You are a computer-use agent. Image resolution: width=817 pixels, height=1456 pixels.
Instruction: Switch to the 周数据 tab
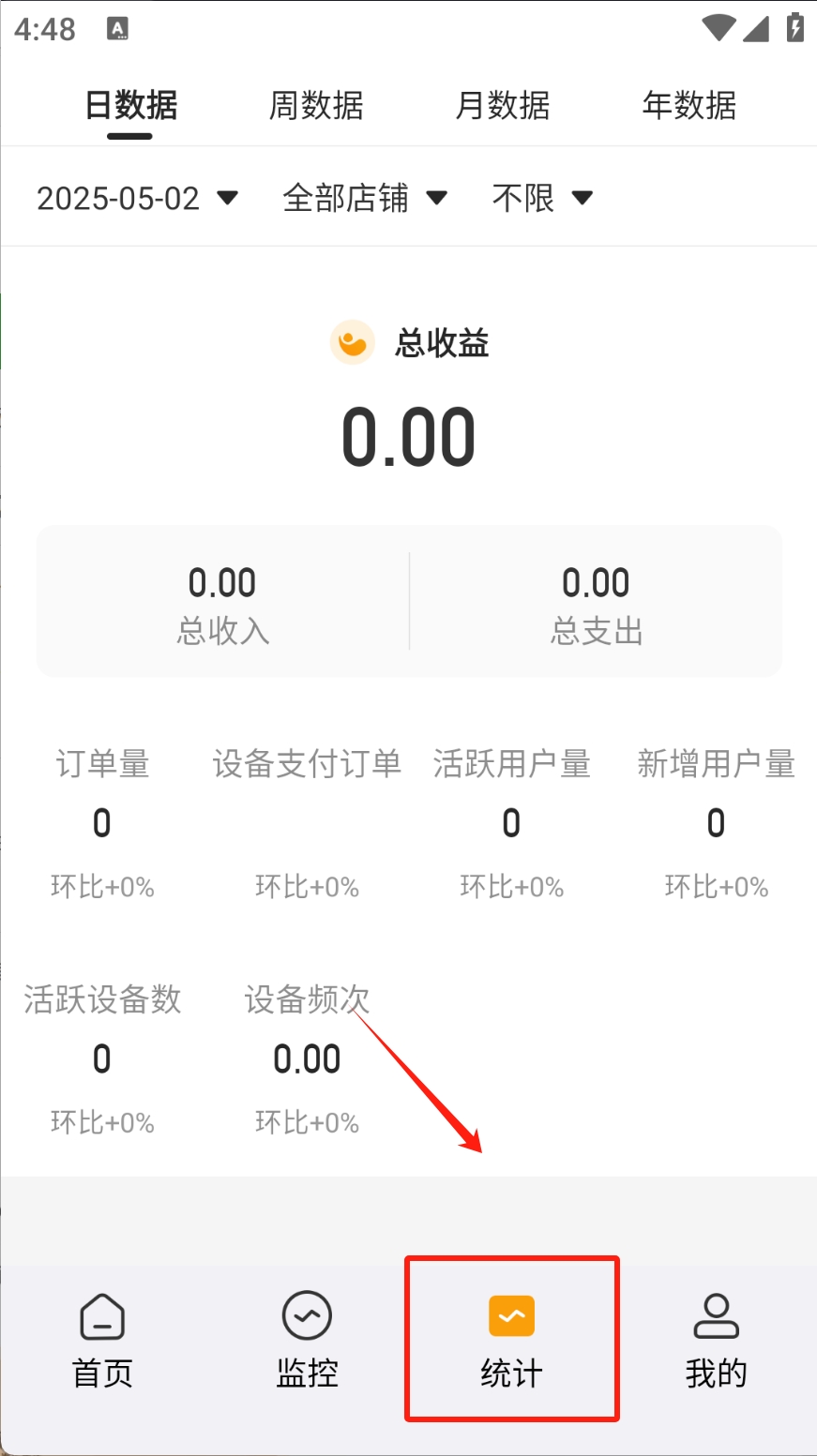(x=316, y=105)
